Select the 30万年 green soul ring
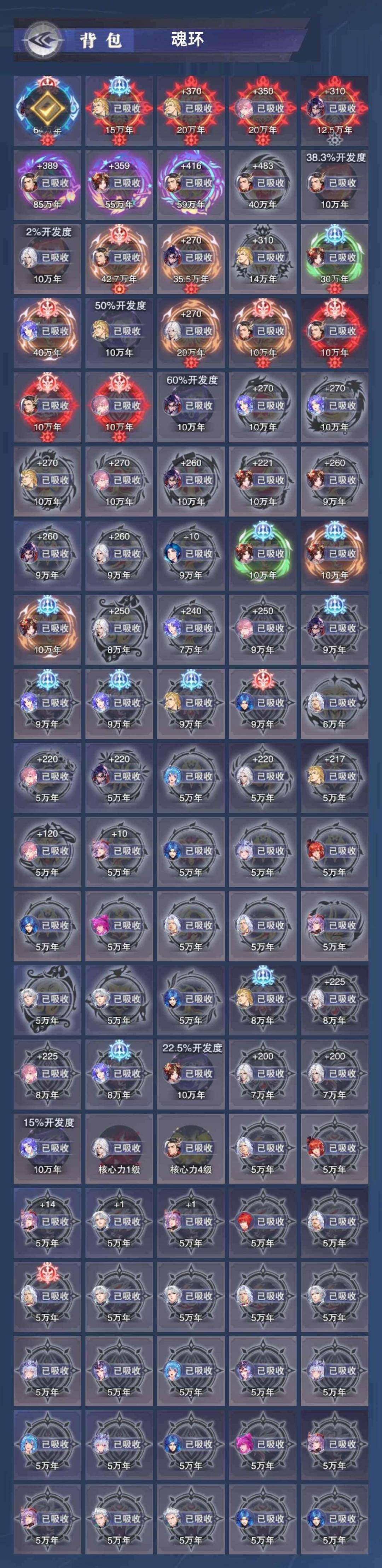Image resolution: width=382 pixels, height=1568 pixels. tap(335, 259)
